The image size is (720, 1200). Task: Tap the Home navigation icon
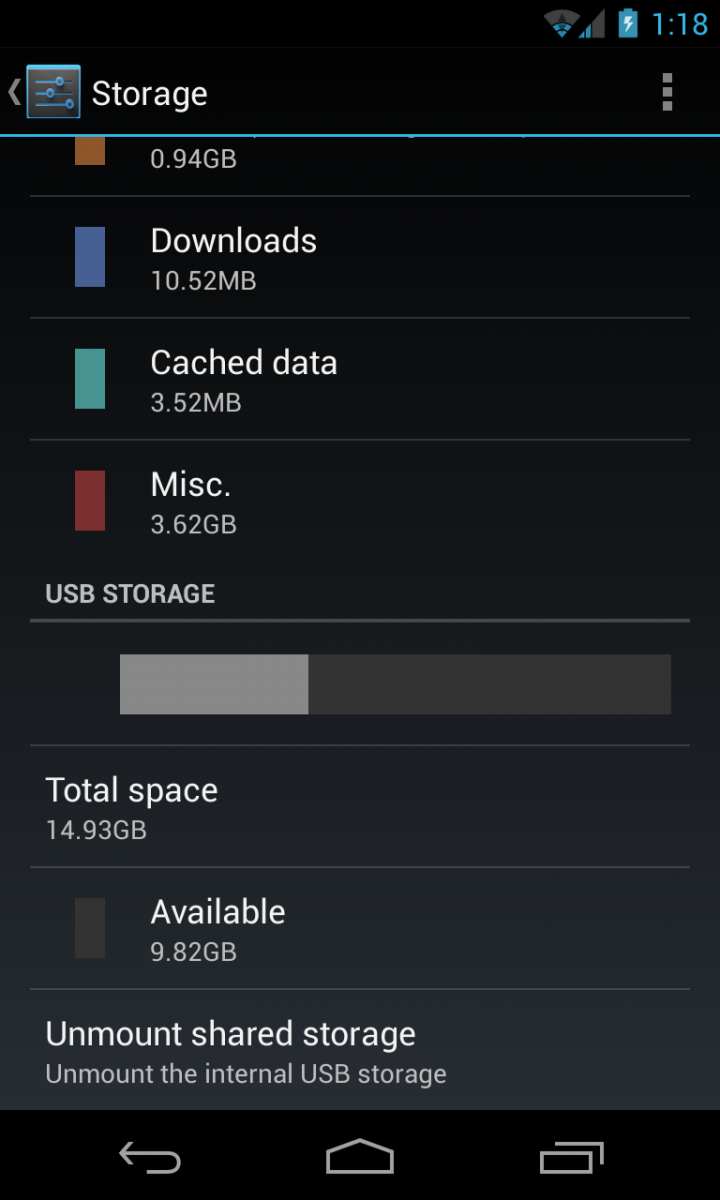click(359, 1157)
